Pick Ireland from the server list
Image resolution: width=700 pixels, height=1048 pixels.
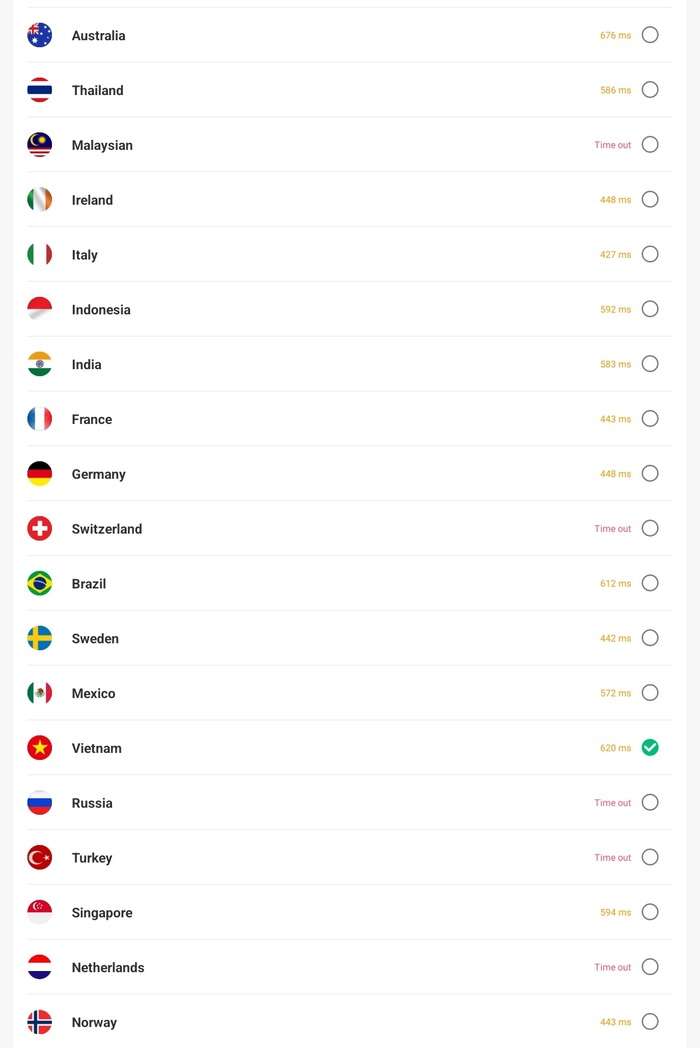(650, 200)
